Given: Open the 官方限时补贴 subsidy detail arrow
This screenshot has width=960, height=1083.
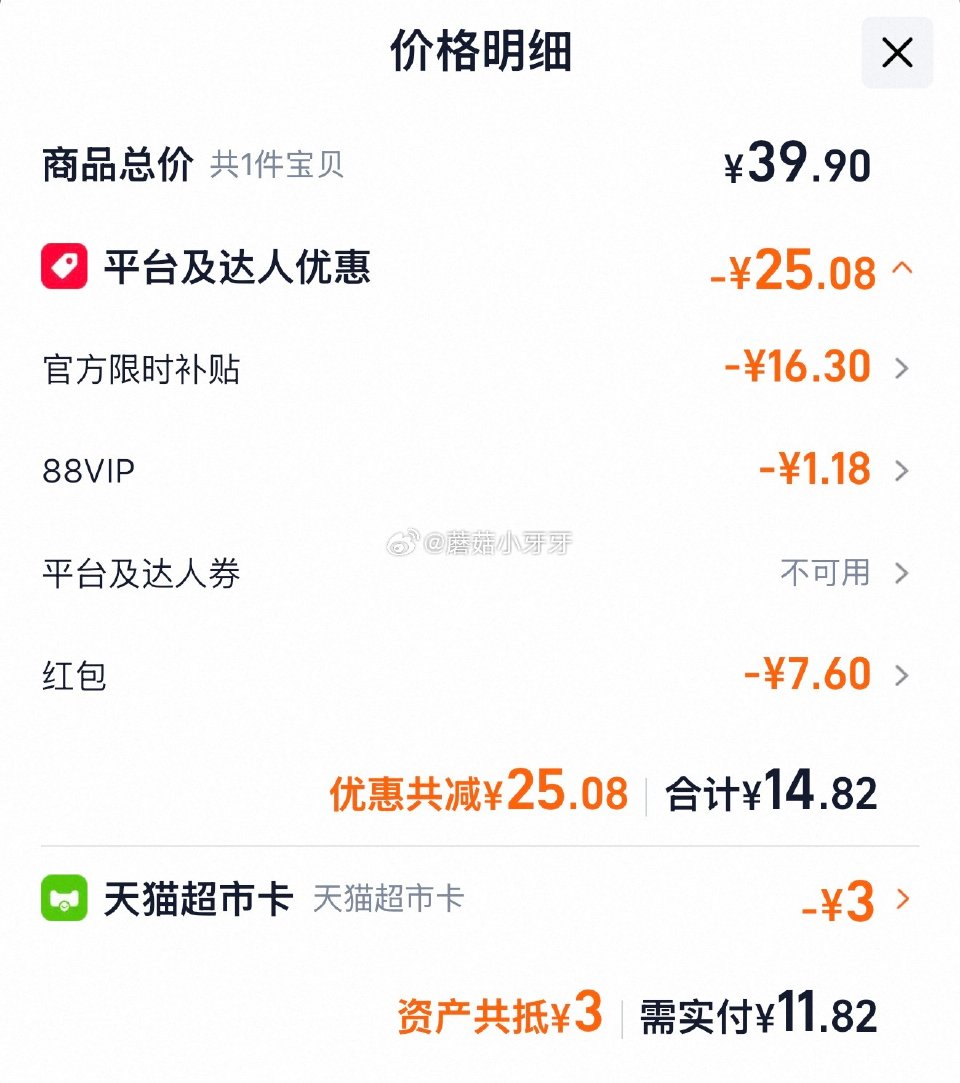Looking at the screenshot, I should 903,366.
